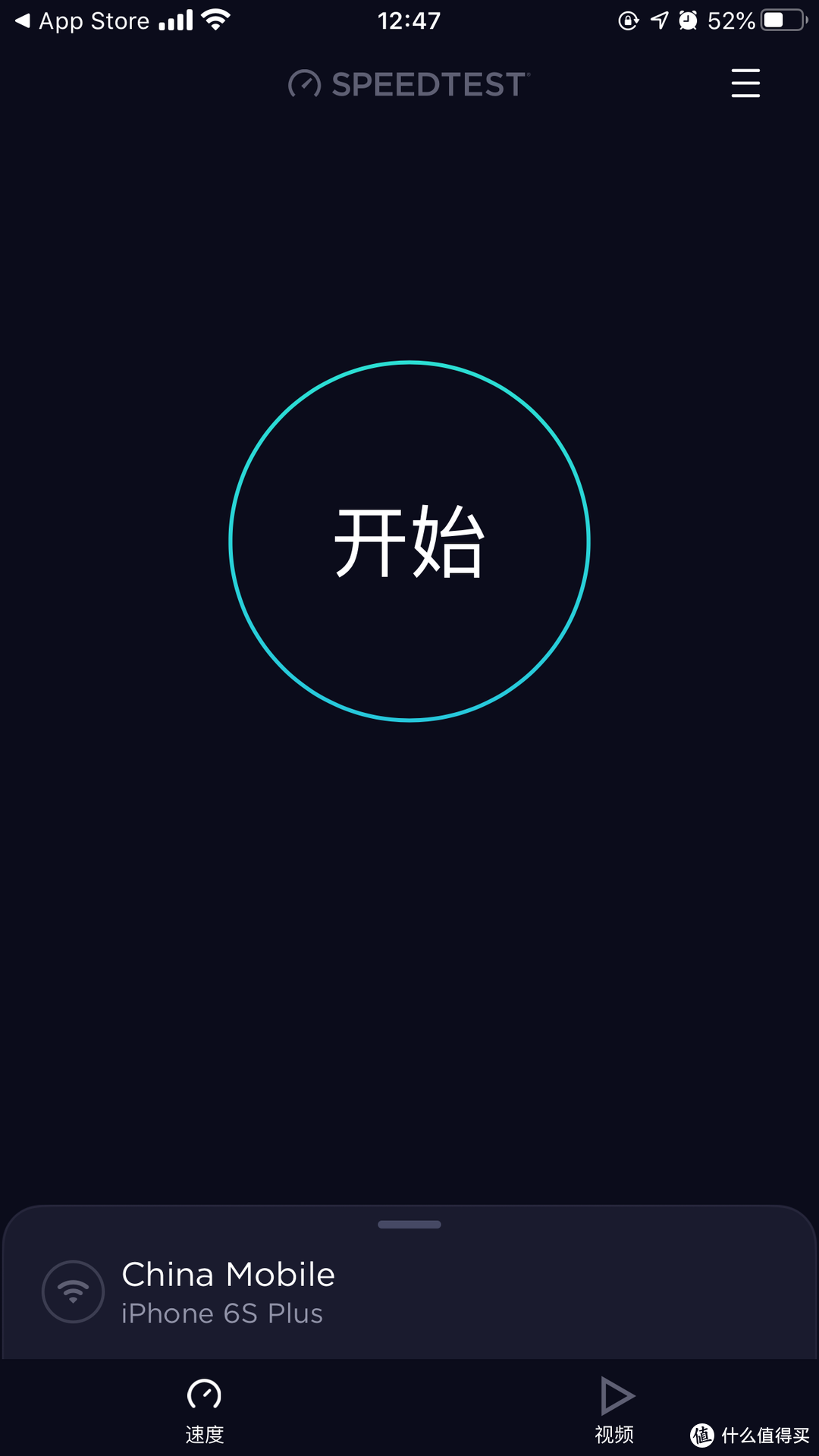Expand the connection details sheet via drag handle
This screenshot has width=819, height=1456.
pos(409,1224)
